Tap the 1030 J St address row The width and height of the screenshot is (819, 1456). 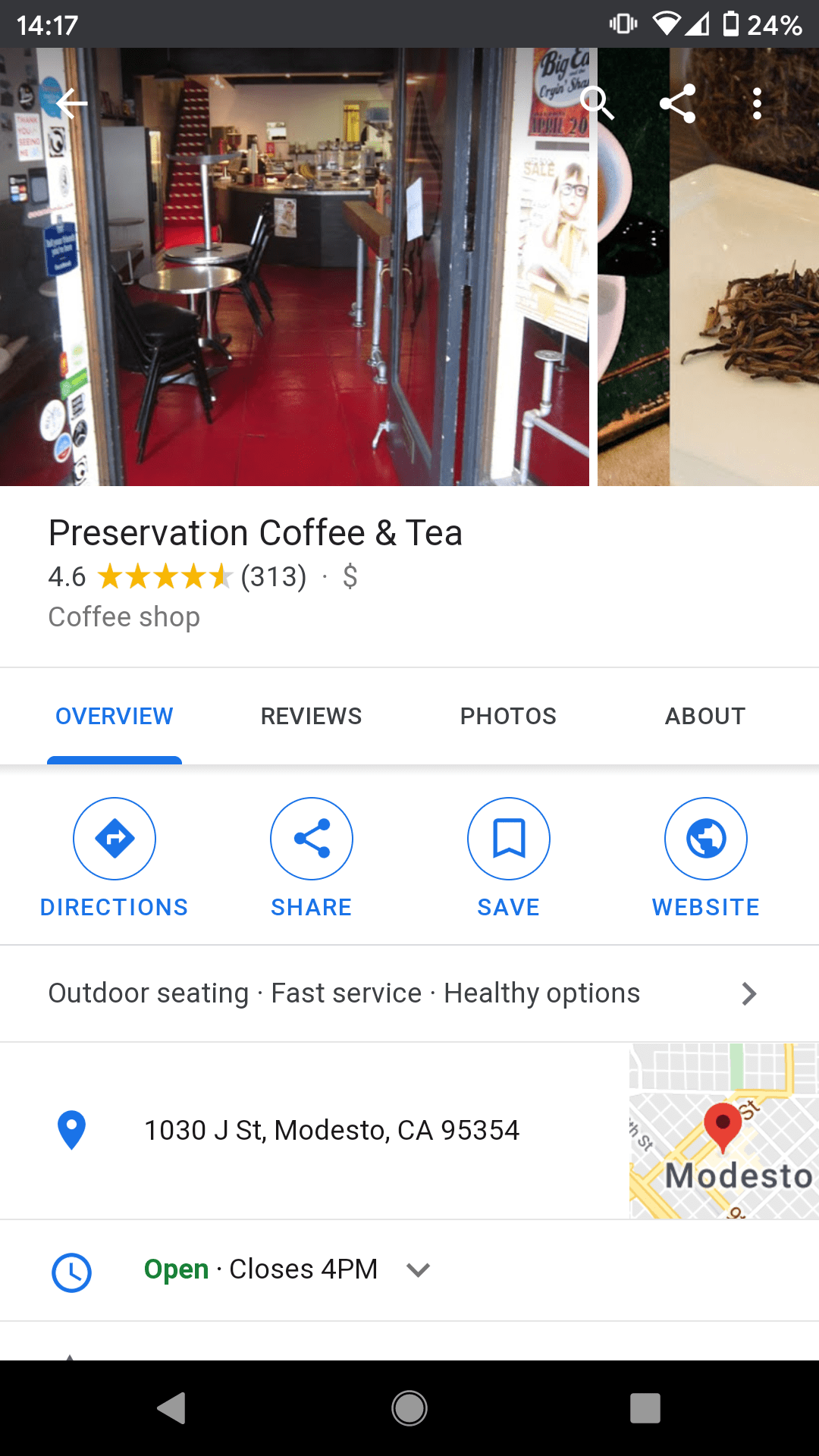[331, 1130]
